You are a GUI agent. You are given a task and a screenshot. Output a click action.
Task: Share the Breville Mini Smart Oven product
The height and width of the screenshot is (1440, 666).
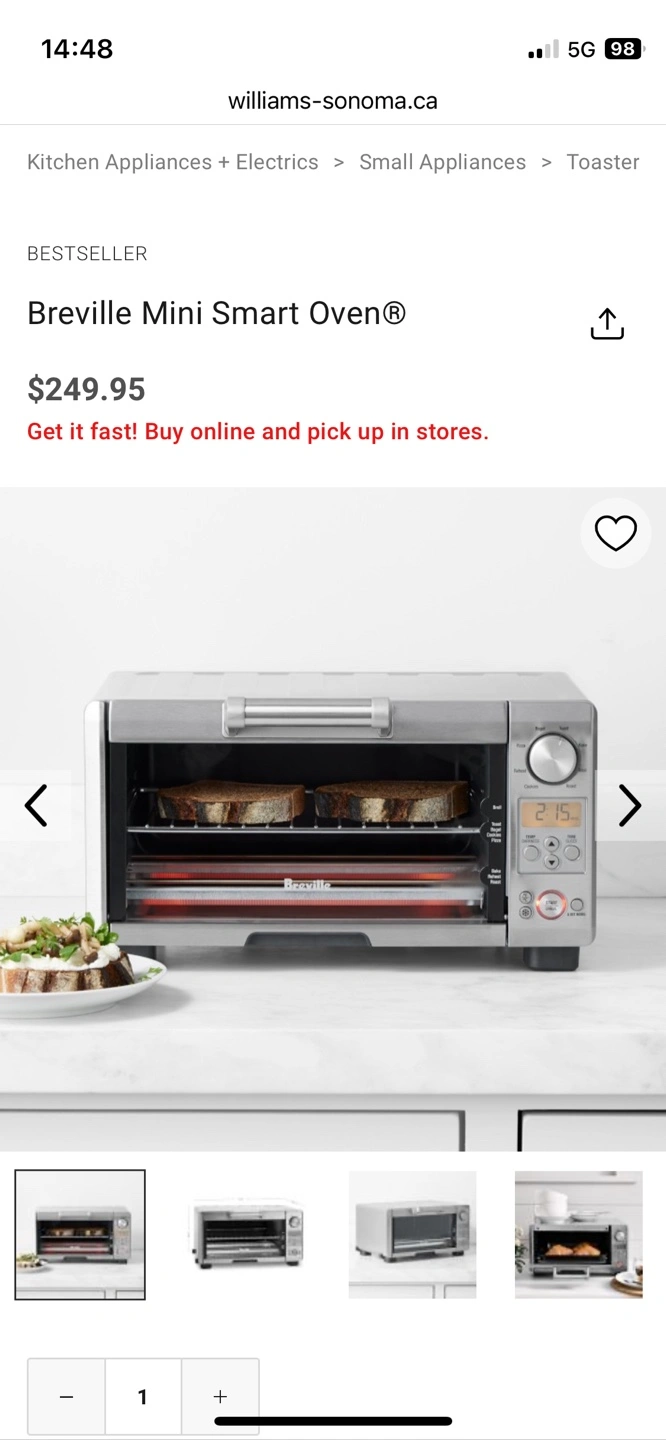click(x=607, y=323)
